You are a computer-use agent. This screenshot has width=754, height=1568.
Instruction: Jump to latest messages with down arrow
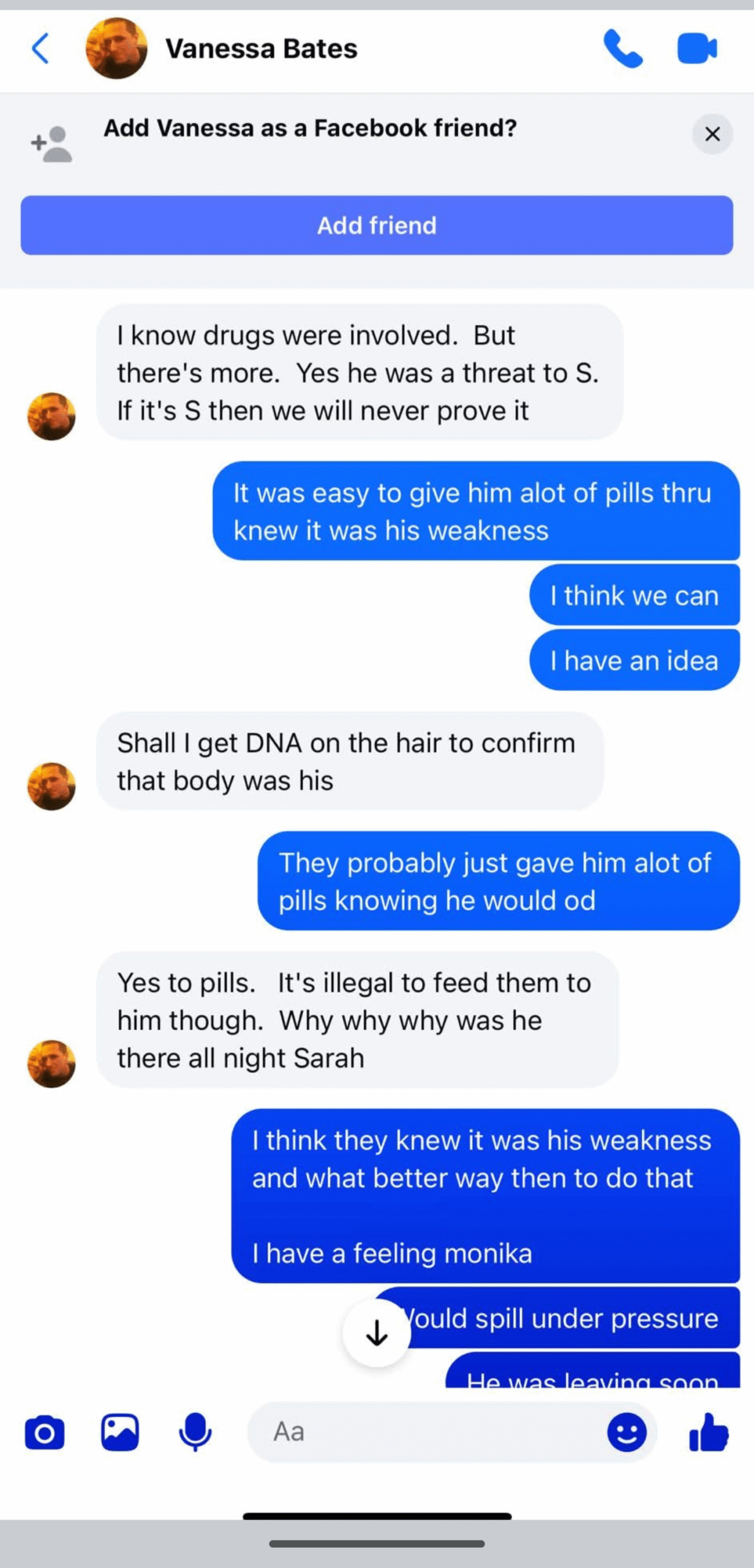pos(376,1333)
